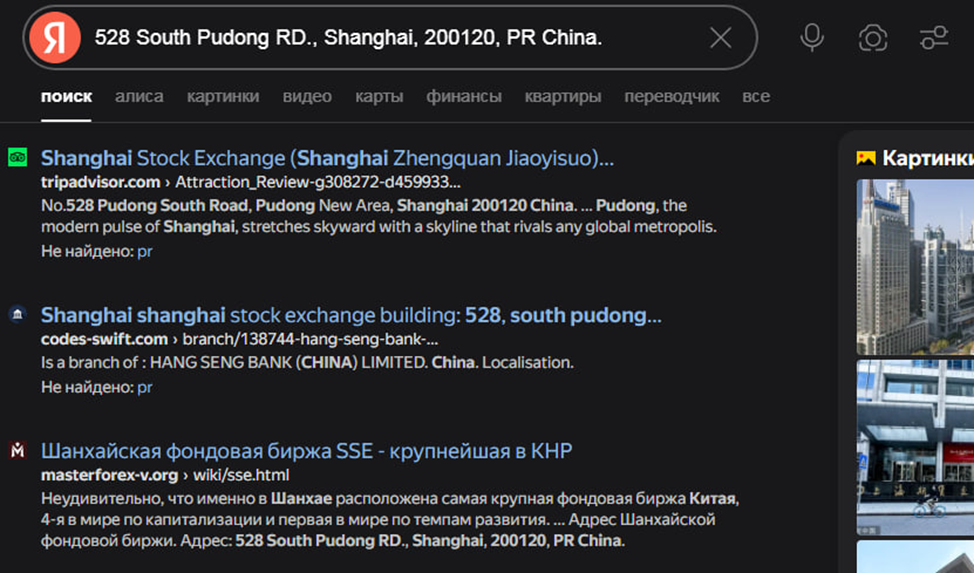Start voice search with the microphone
Image resolution: width=974 pixels, height=573 pixels.
812,38
